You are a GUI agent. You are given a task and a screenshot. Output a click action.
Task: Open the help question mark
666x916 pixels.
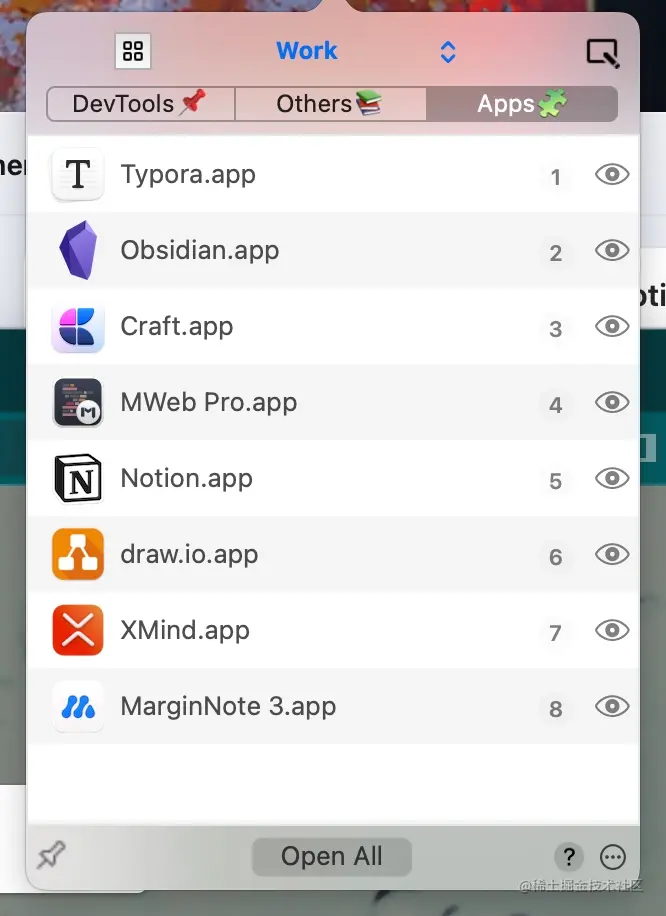coord(568,857)
